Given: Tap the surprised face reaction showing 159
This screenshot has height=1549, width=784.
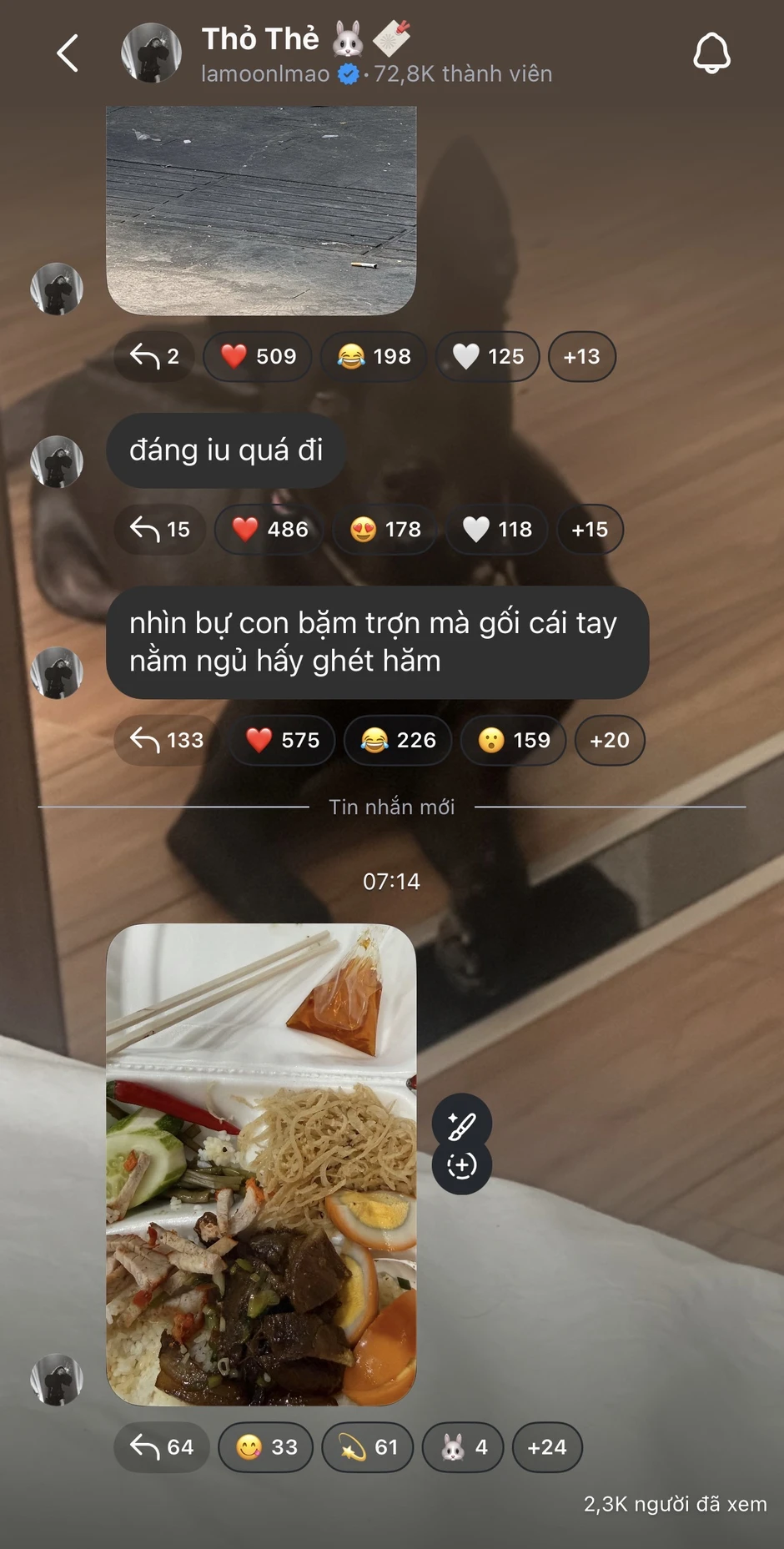Looking at the screenshot, I should (x=513, y=740).
